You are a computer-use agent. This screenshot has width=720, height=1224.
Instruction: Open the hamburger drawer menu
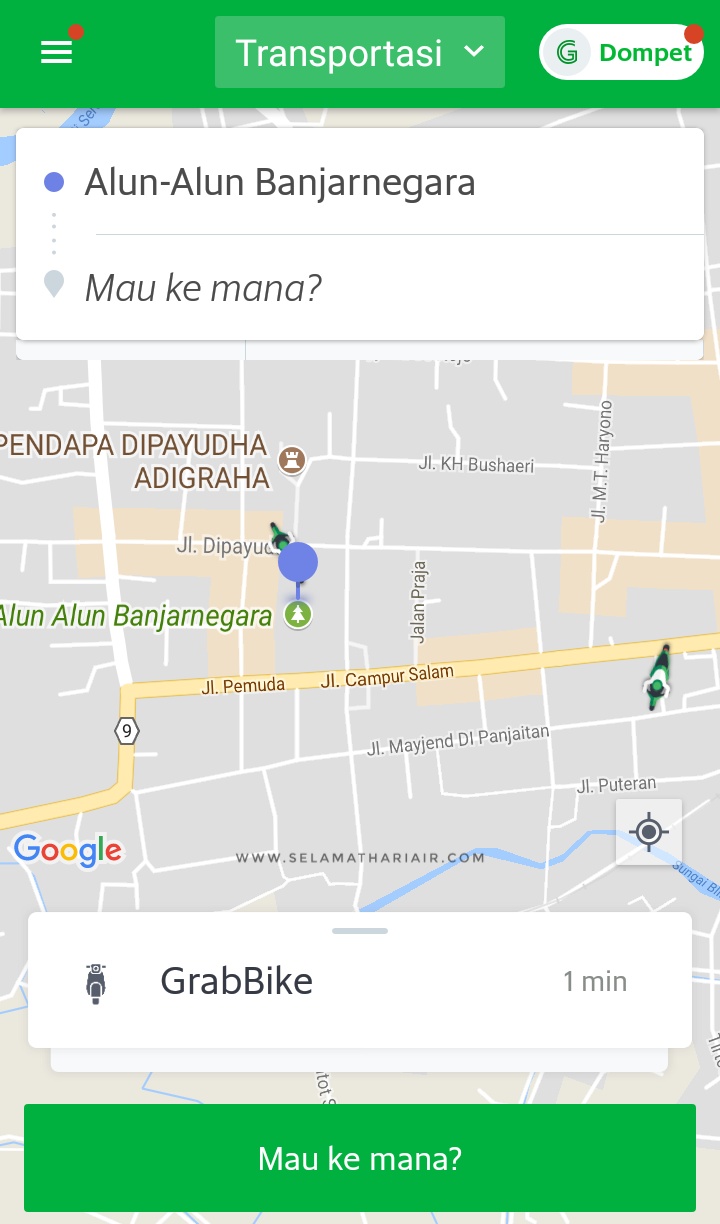coord(57,52)
